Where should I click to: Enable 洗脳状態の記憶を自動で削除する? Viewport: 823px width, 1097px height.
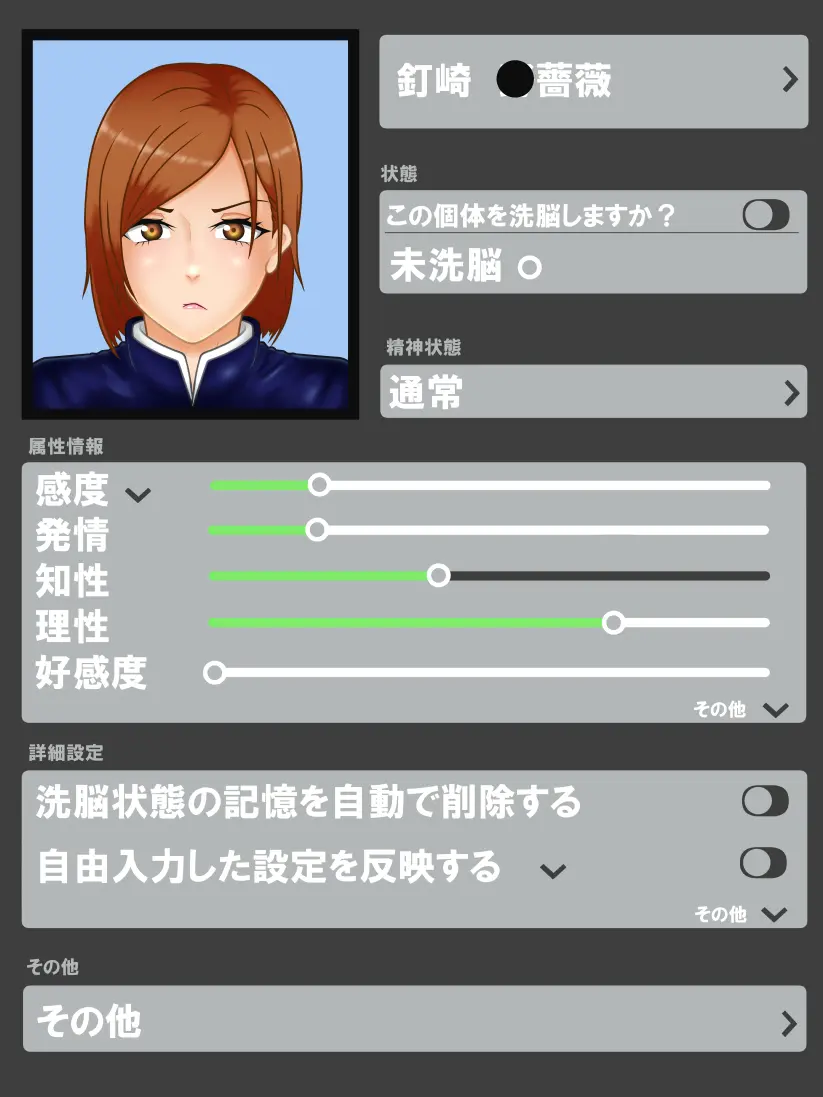[764, 801]
